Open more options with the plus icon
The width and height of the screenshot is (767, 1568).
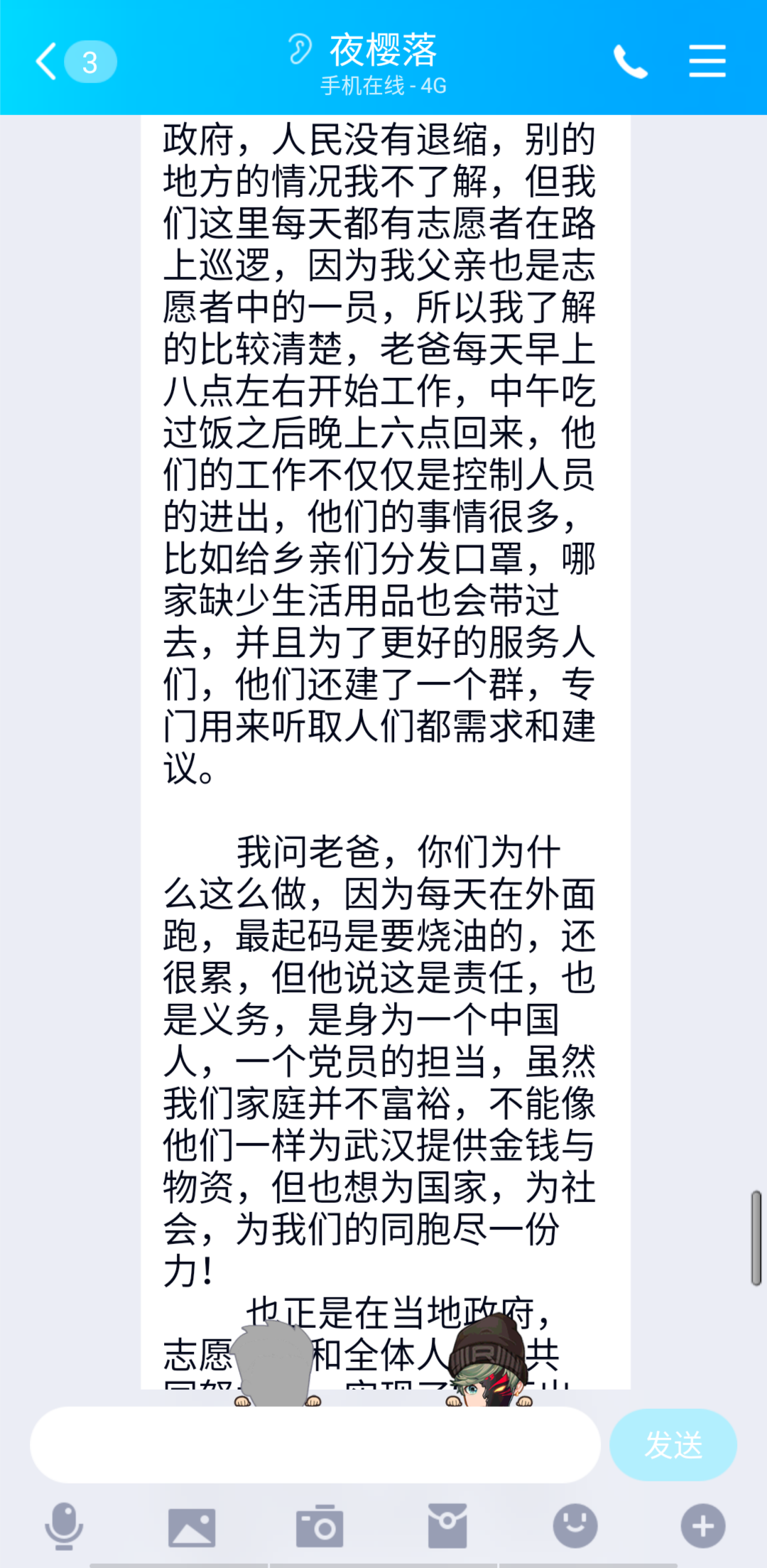tap(703, 1525)
